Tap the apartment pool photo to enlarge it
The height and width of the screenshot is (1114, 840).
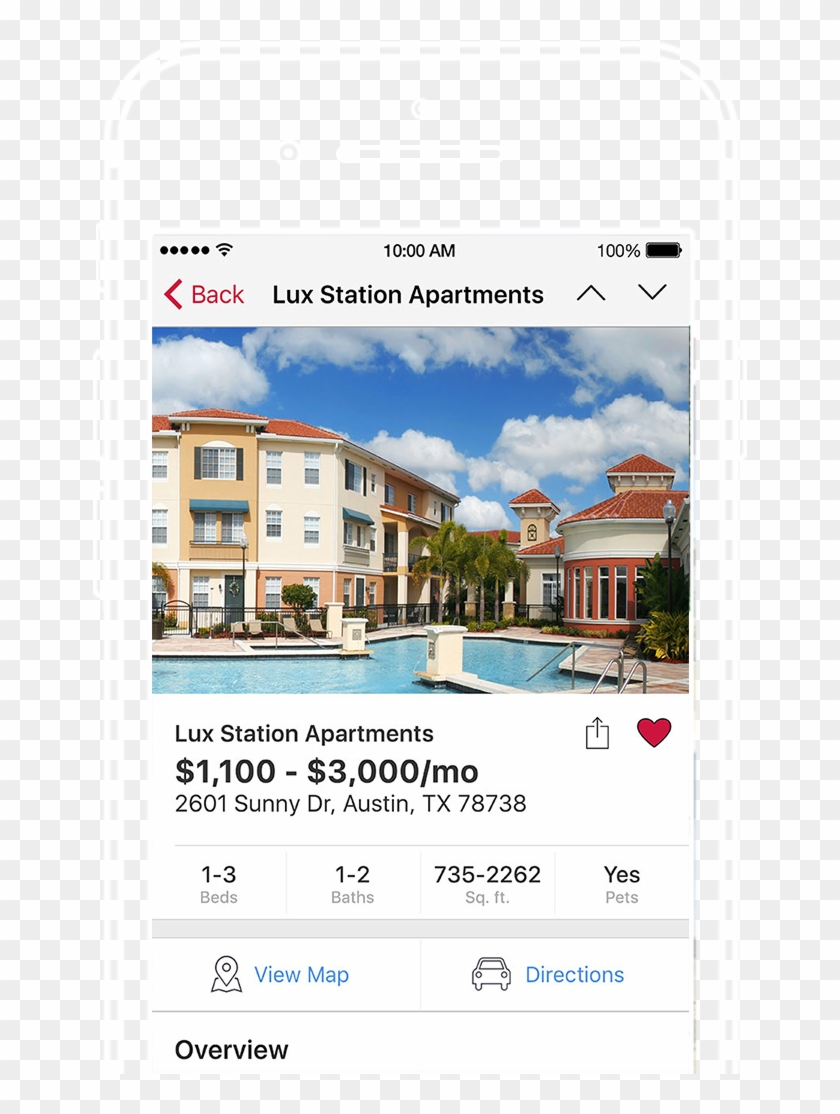pos(420,510)
